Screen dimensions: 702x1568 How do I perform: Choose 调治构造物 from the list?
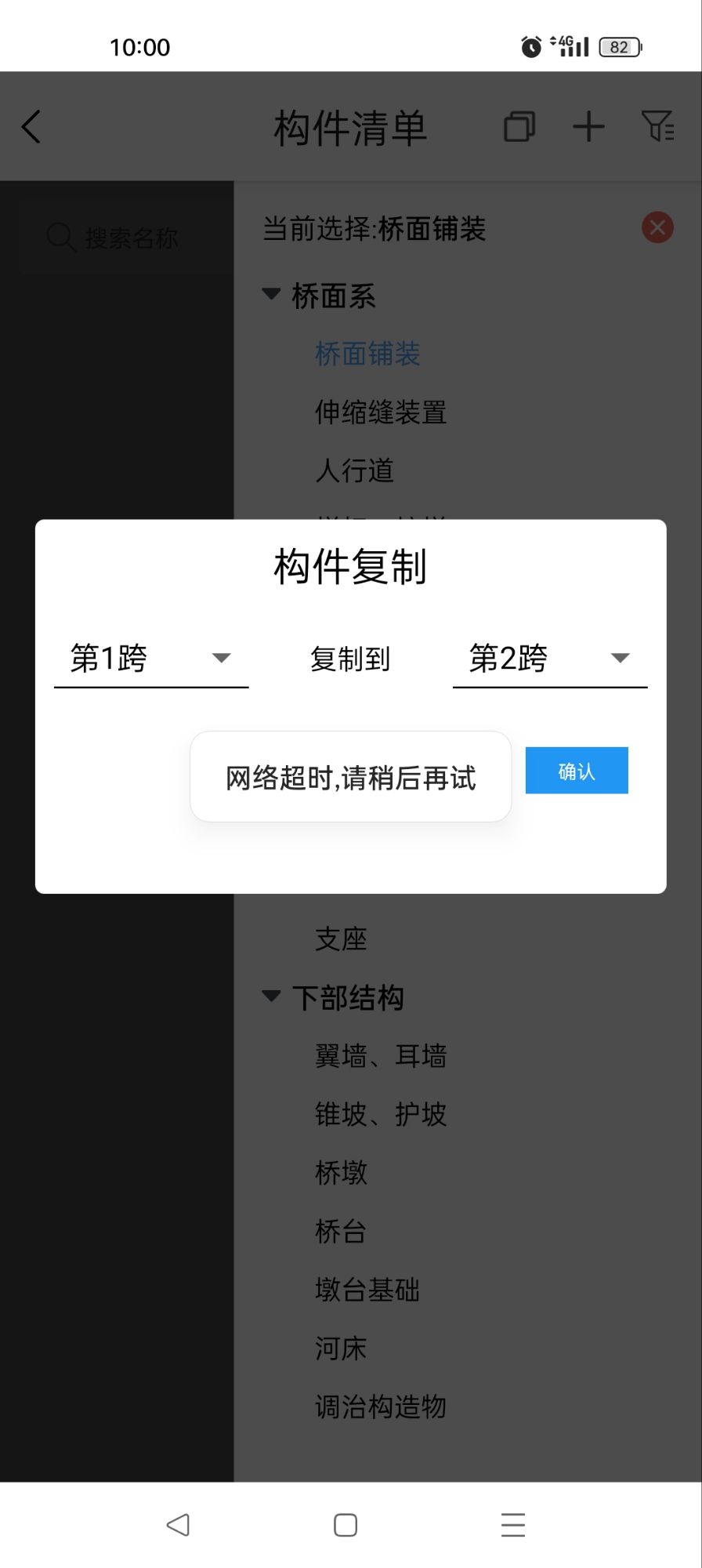381,1406
